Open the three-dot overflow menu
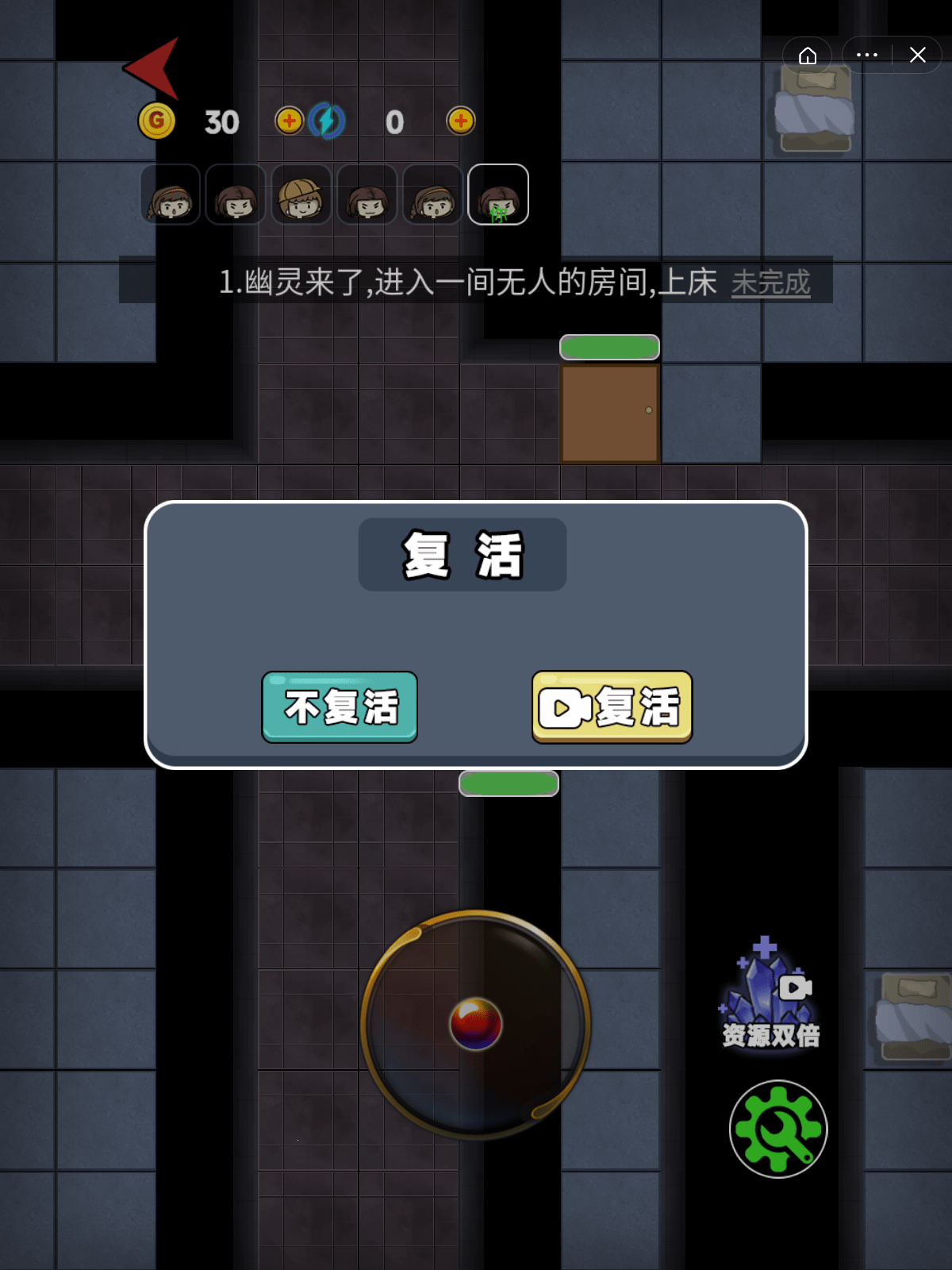 coord(866,56)
